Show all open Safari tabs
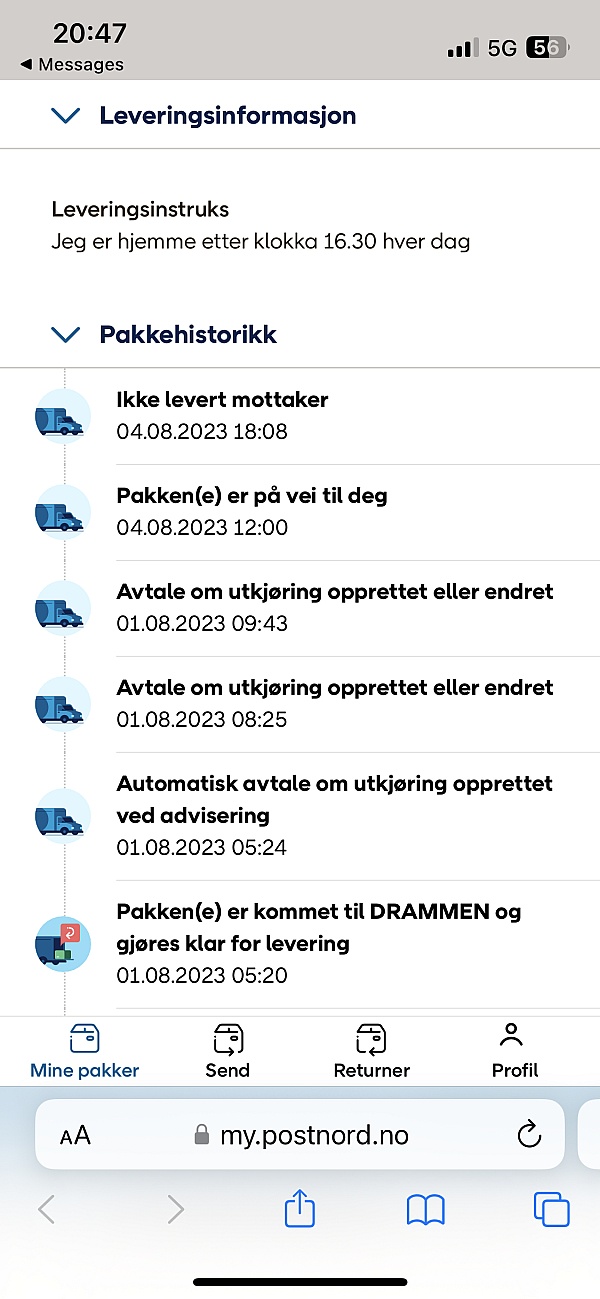The height and width of the screenshot is (1299, 600). tap(551, 1210)
